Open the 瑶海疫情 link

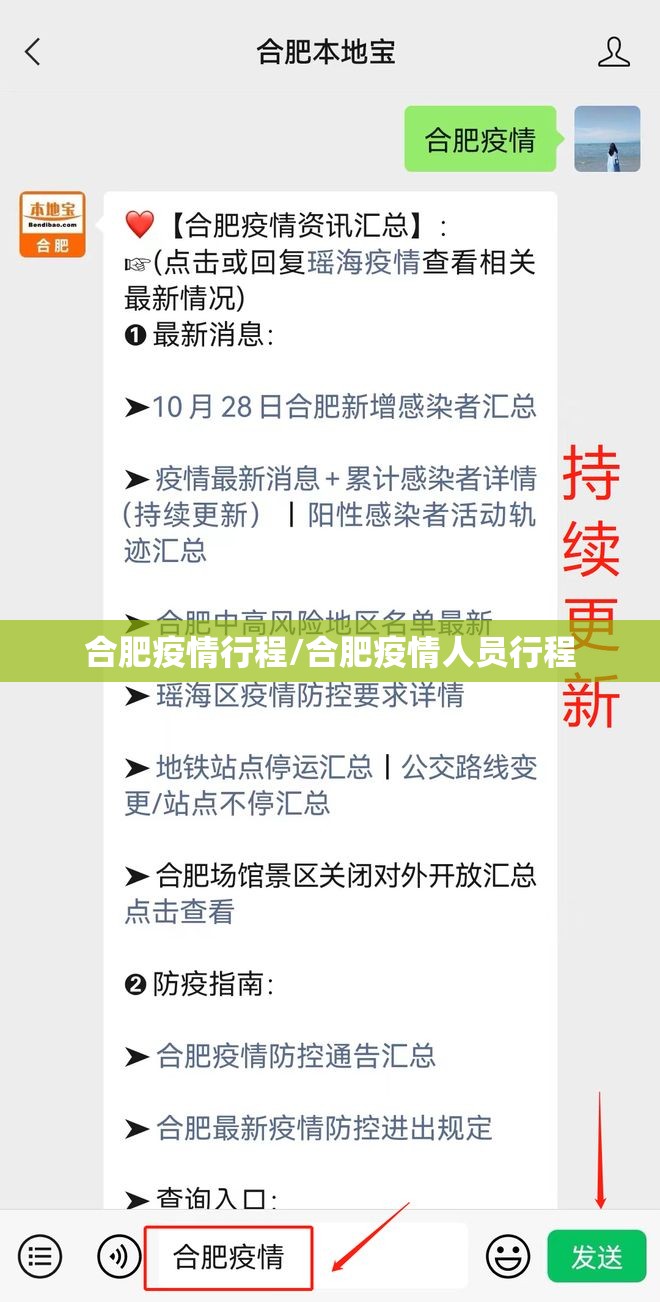click(x=363, y=262)
